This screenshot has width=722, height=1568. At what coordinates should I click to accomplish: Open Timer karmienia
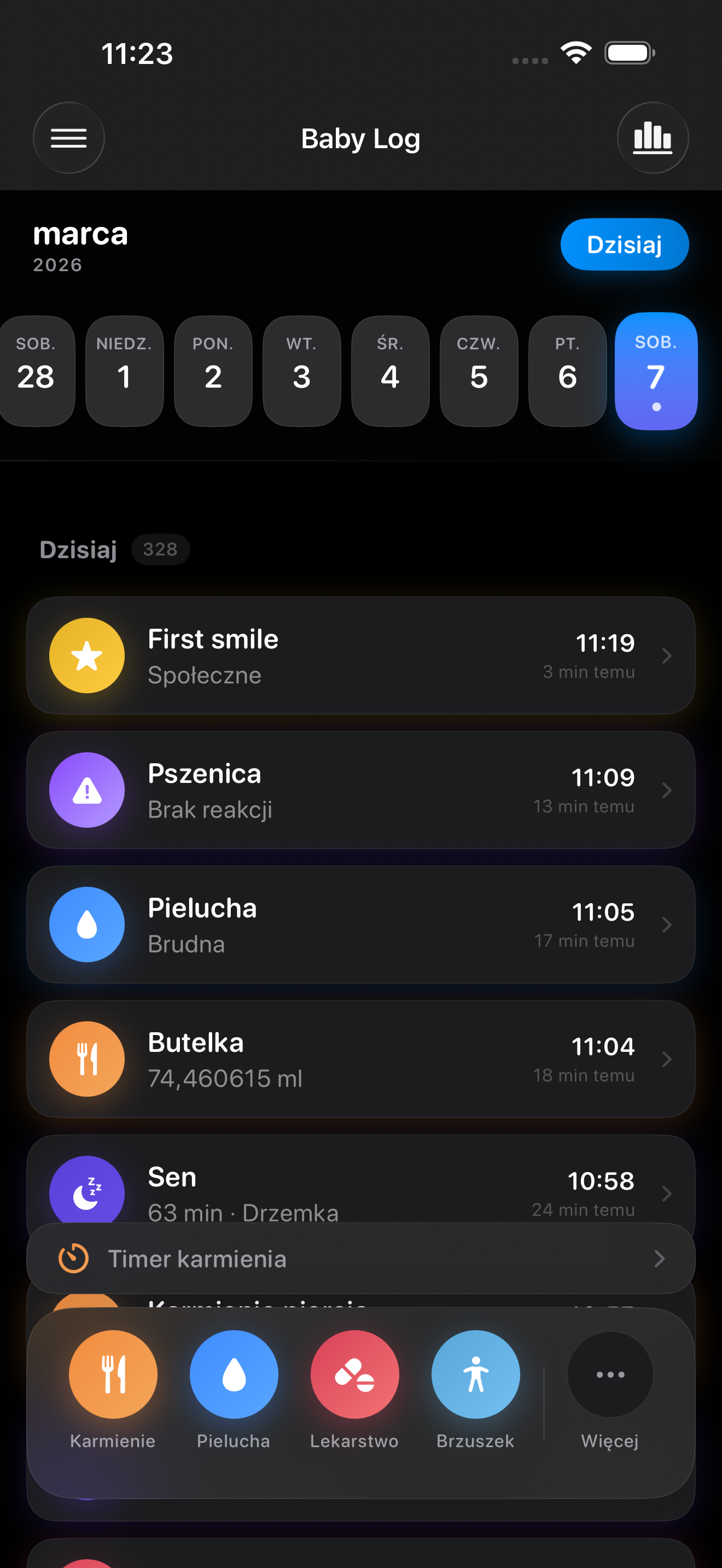[360, 1258]
